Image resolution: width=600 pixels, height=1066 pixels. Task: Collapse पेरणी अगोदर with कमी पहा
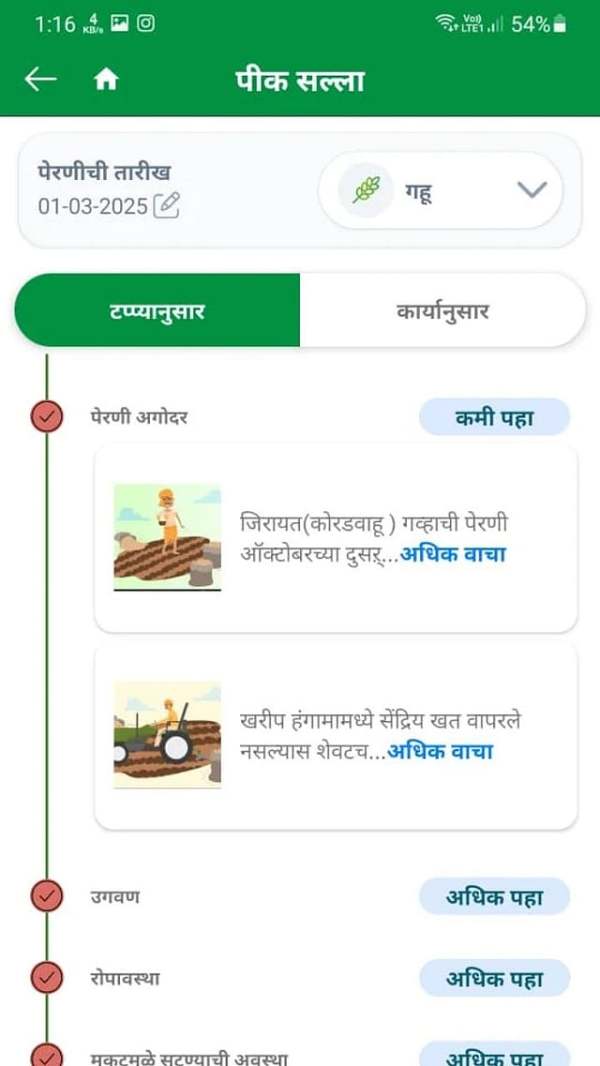click(494, 417)
